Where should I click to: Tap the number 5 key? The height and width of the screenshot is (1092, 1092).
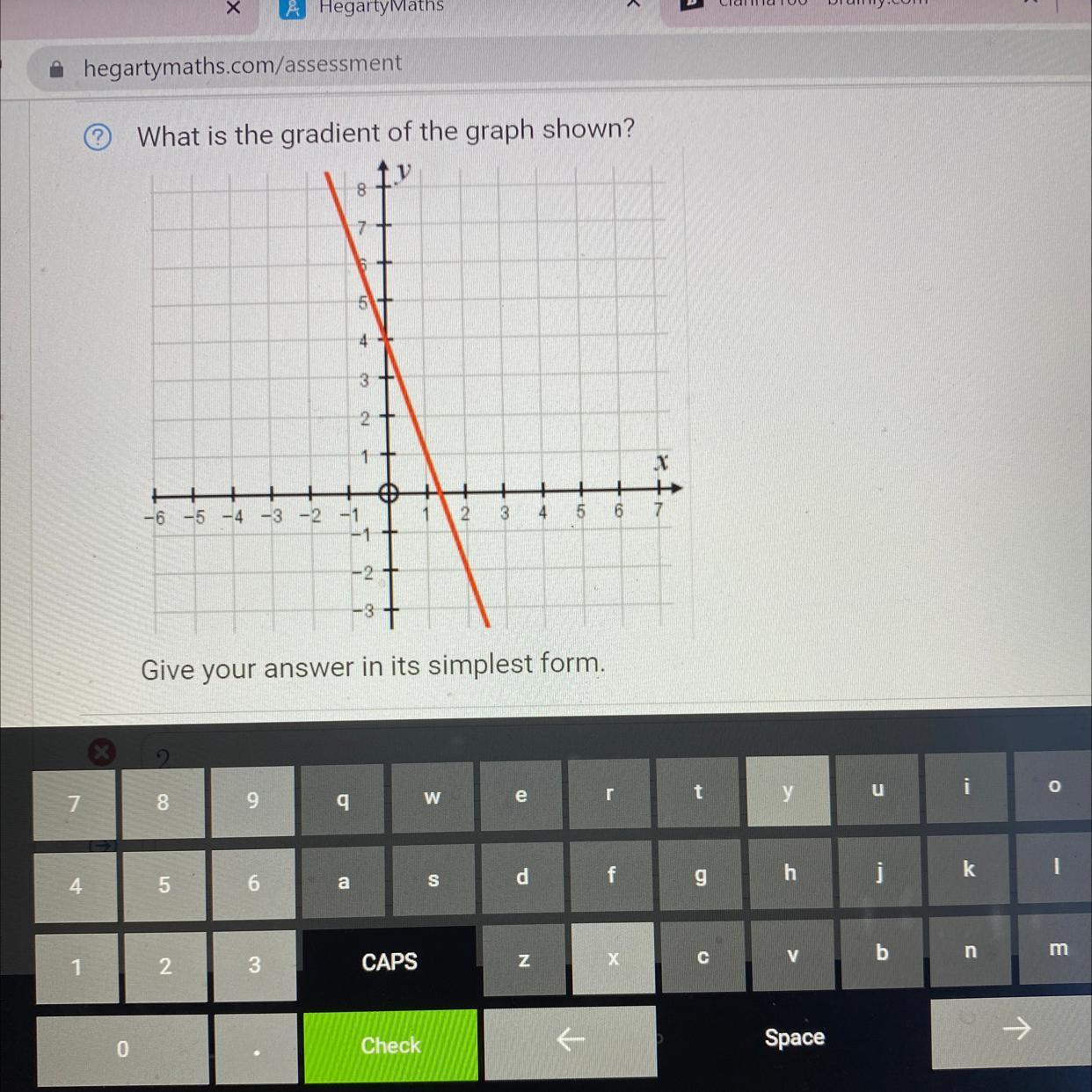164,885
